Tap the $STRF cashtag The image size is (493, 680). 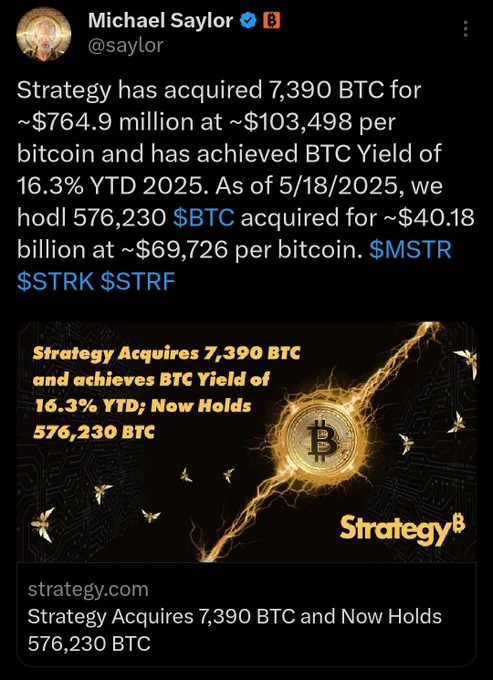click(x=137, y=281)
